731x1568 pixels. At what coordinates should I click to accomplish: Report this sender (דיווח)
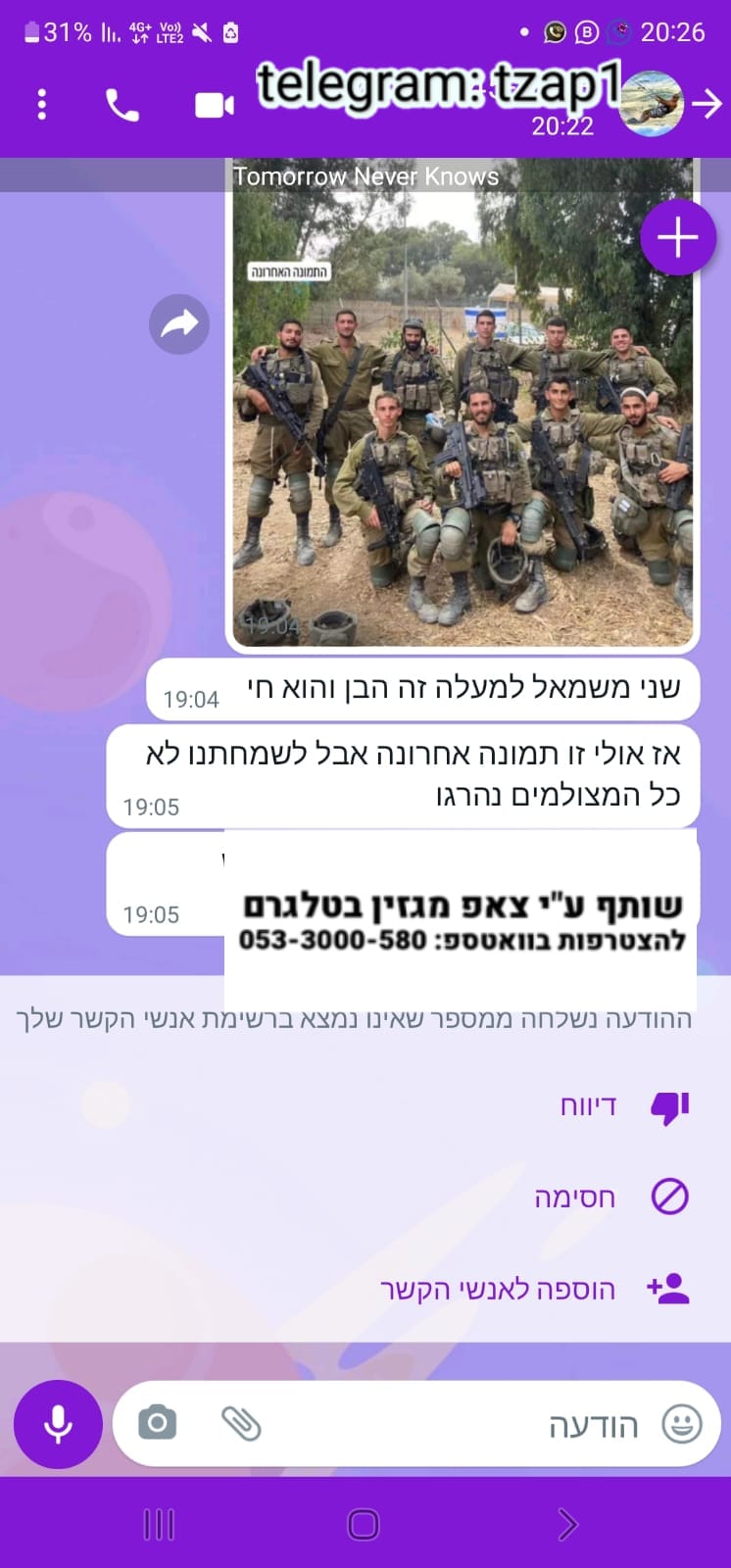[x=623, y=1106]
